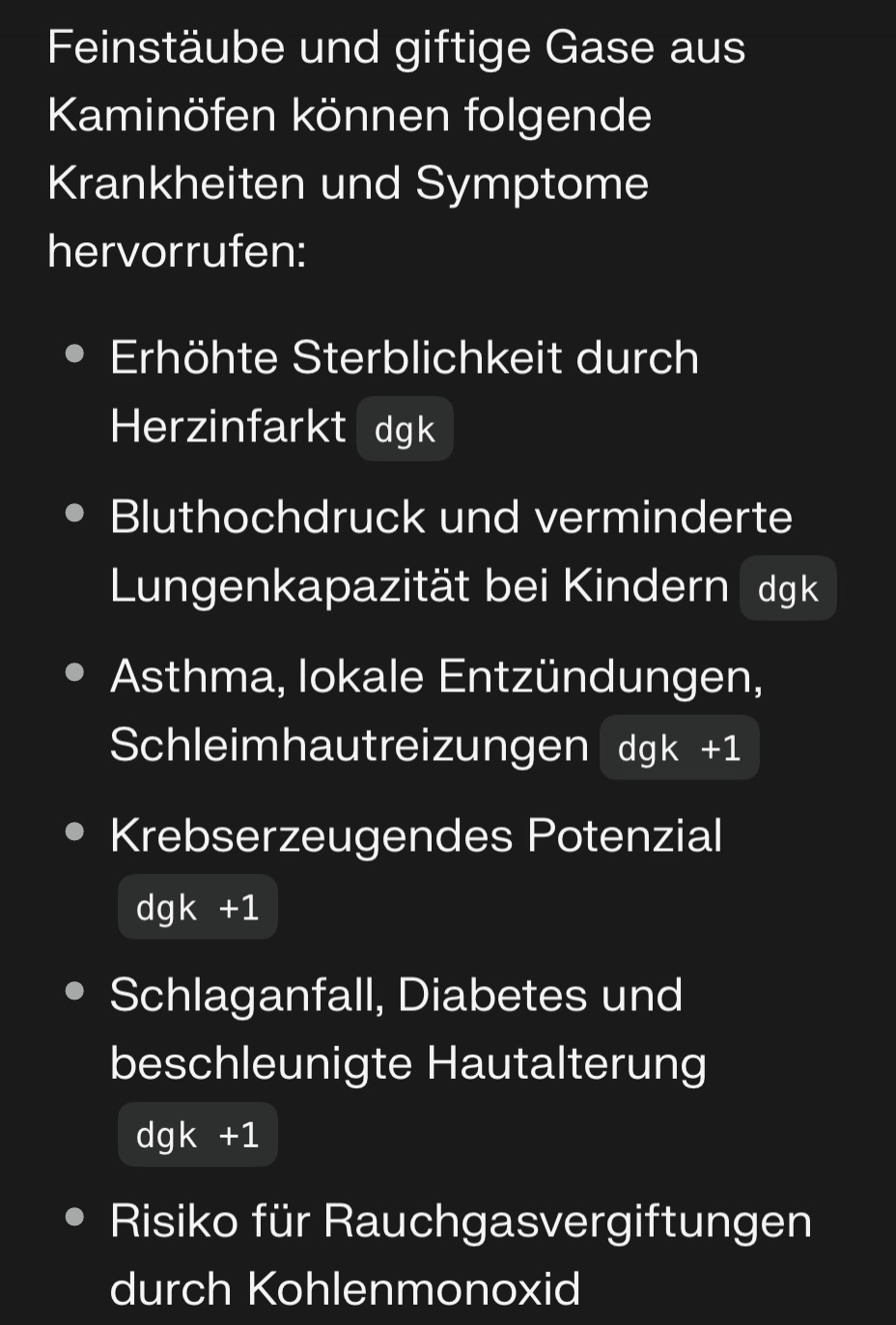
Task: Open dgk citation after Lungenkapazität bei Kindern
Action: click(788, 588)
